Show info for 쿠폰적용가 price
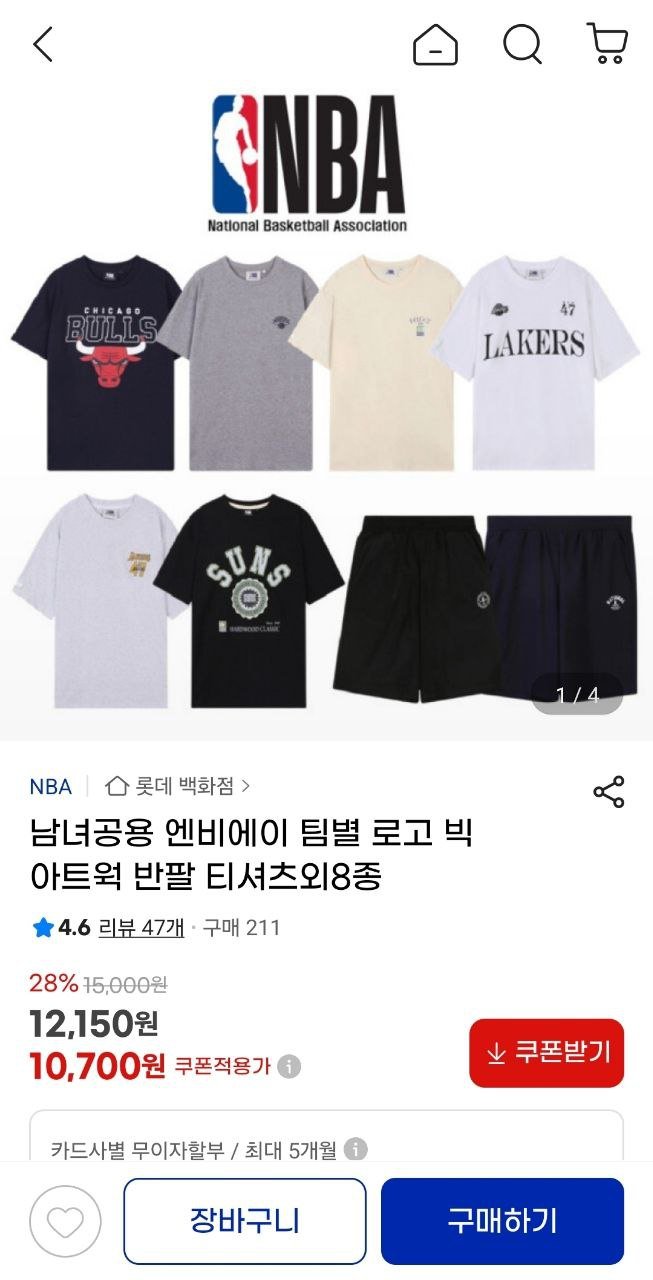The width and height of the screenshot is (653, 1280). pyautogui.click(x=290, y=1067)
